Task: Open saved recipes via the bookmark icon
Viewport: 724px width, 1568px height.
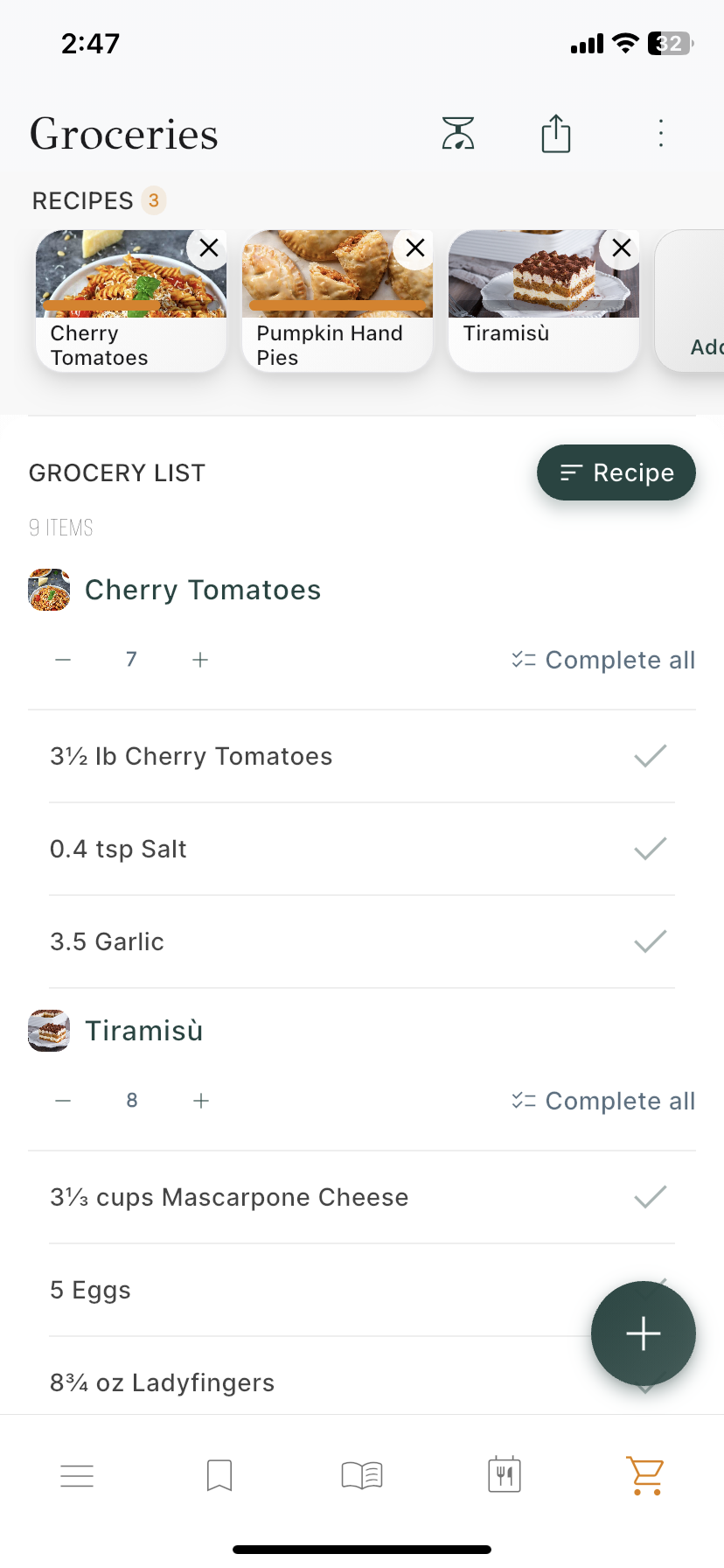Action: pyautogui.click(x=219, y=1474)
